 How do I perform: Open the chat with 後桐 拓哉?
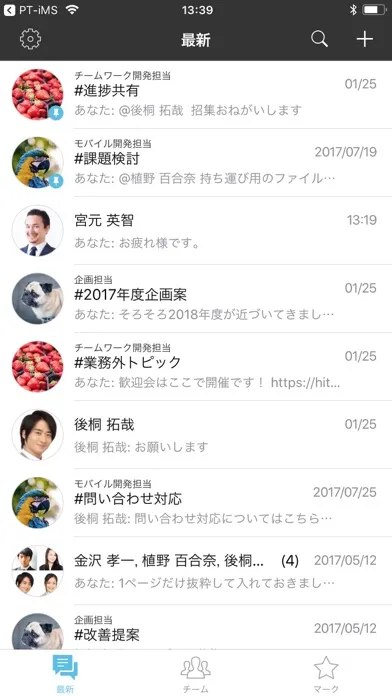[196, 435]
